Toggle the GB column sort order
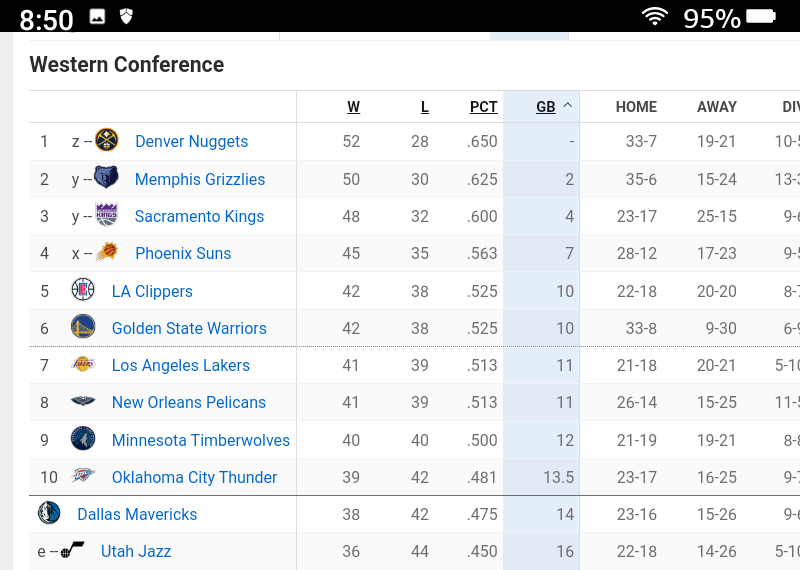 546,107
